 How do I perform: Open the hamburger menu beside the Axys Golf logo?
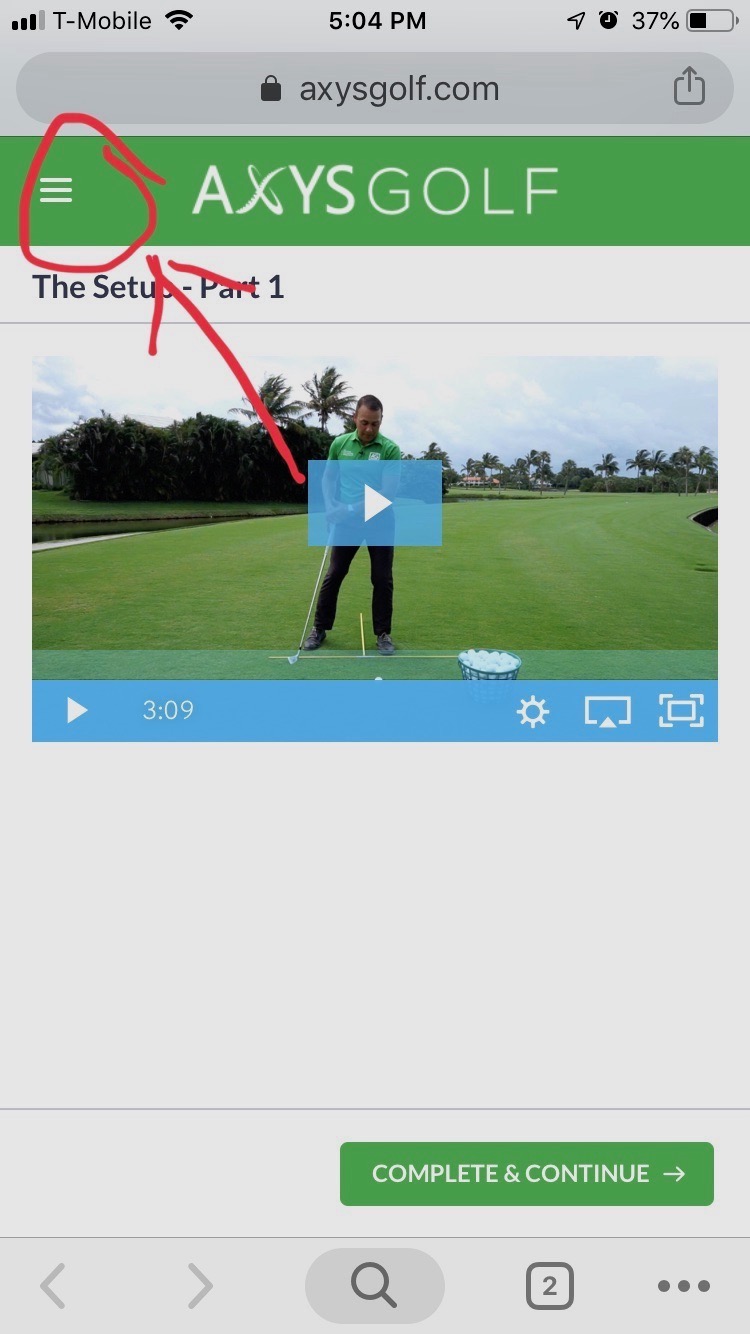(56, 191)
